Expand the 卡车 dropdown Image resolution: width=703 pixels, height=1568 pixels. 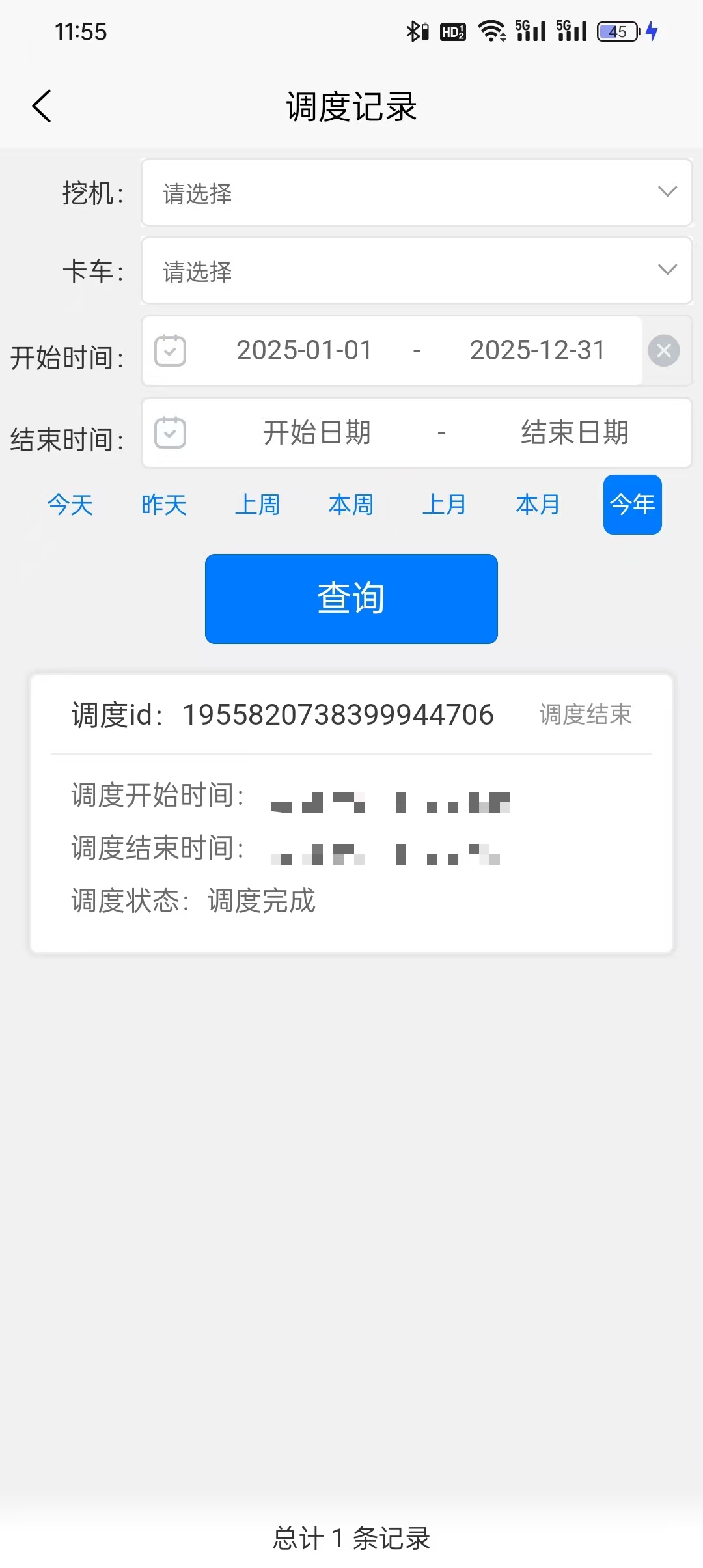click(x=416, y=271)
